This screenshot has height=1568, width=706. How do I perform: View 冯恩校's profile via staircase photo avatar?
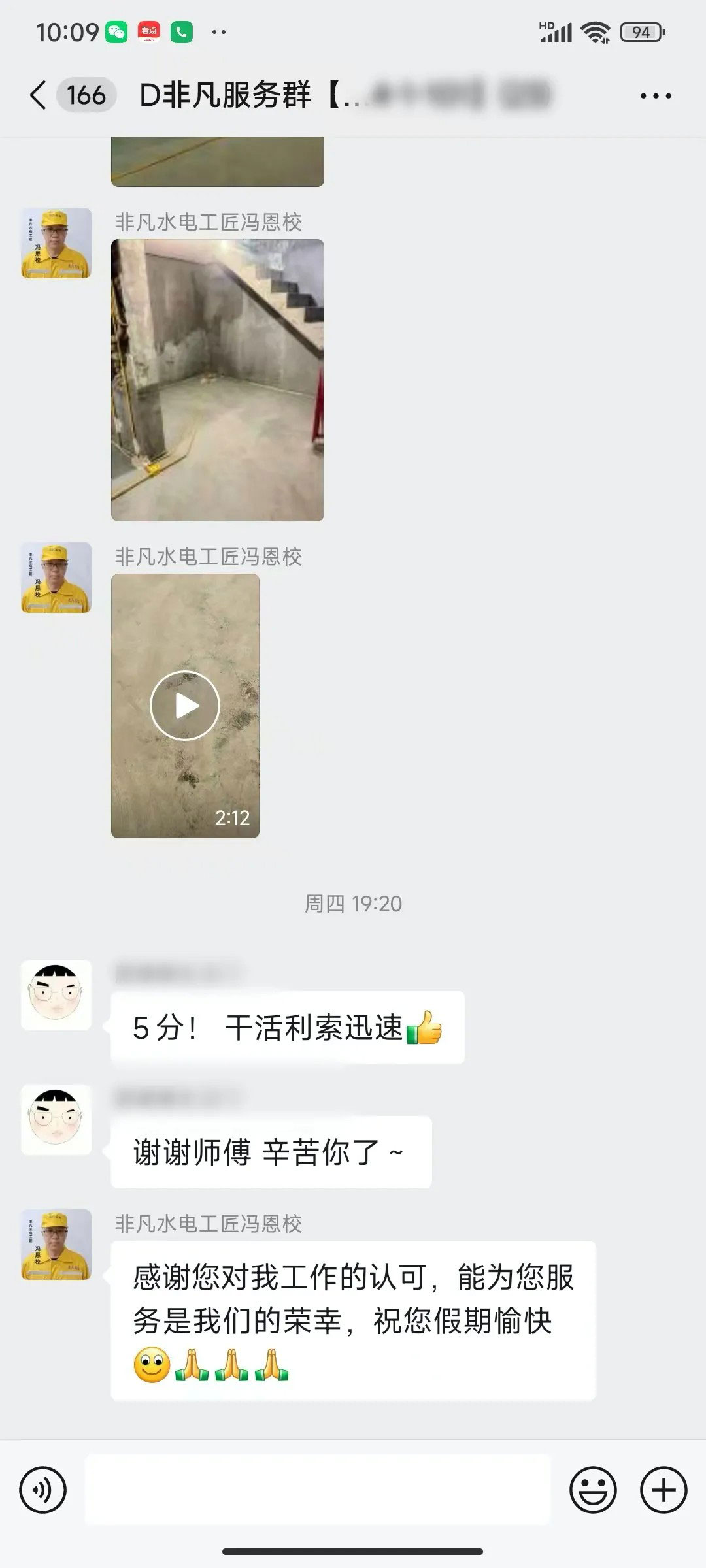56,243
